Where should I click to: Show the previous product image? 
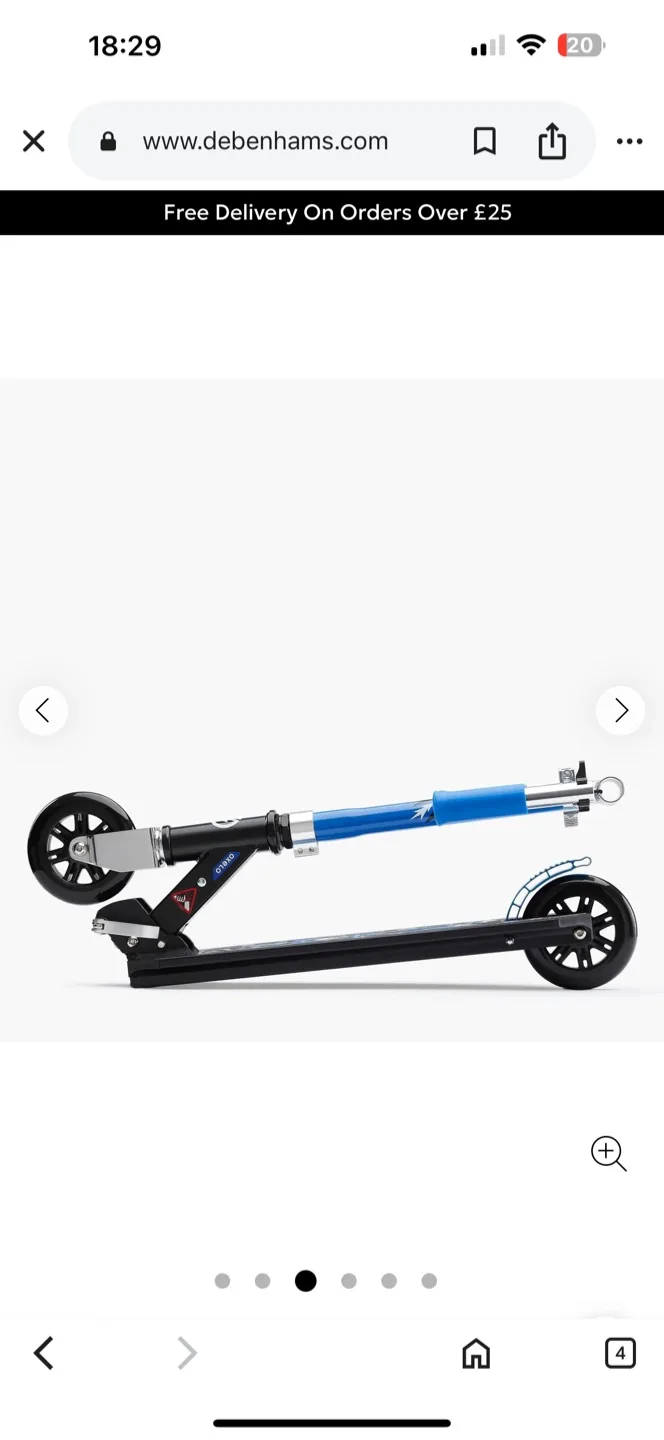pos(43,710)
